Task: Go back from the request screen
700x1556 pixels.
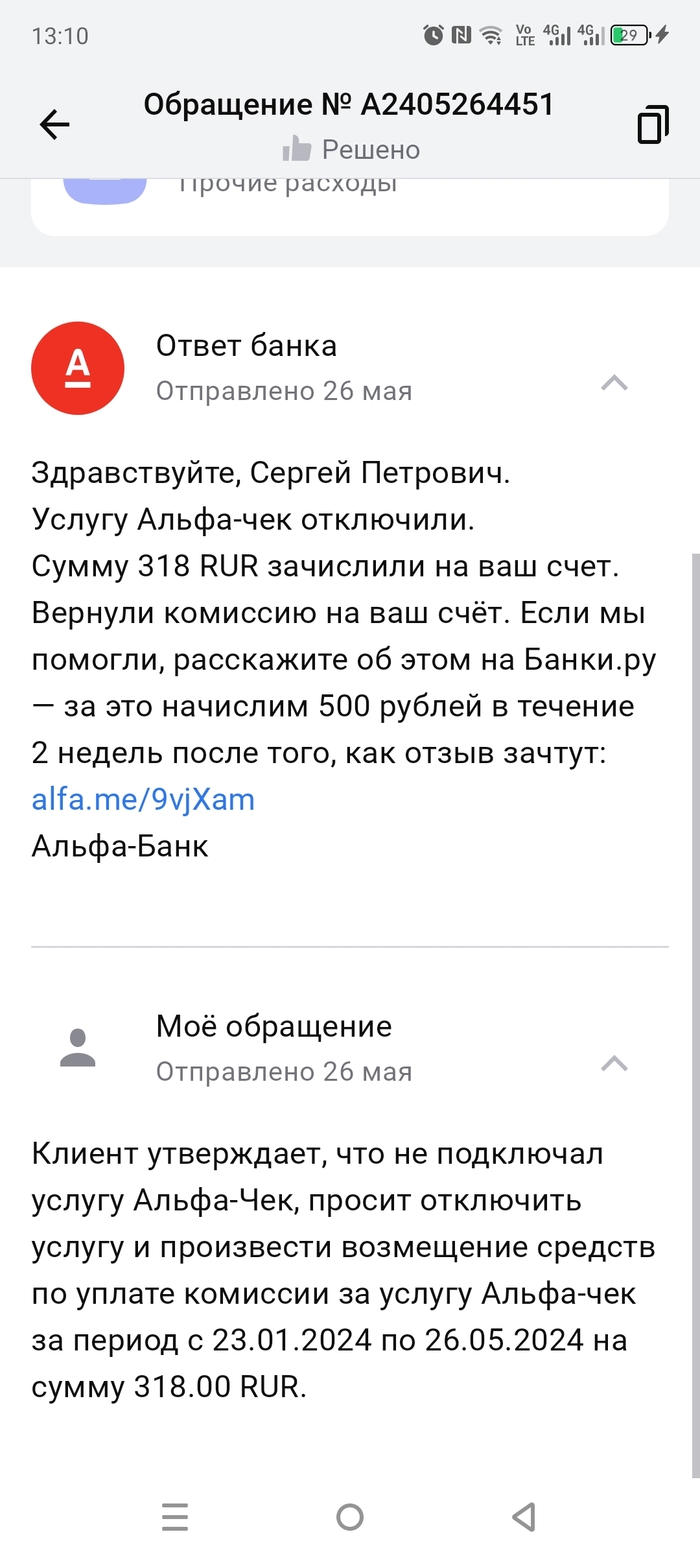Action: tap(54, 124)
